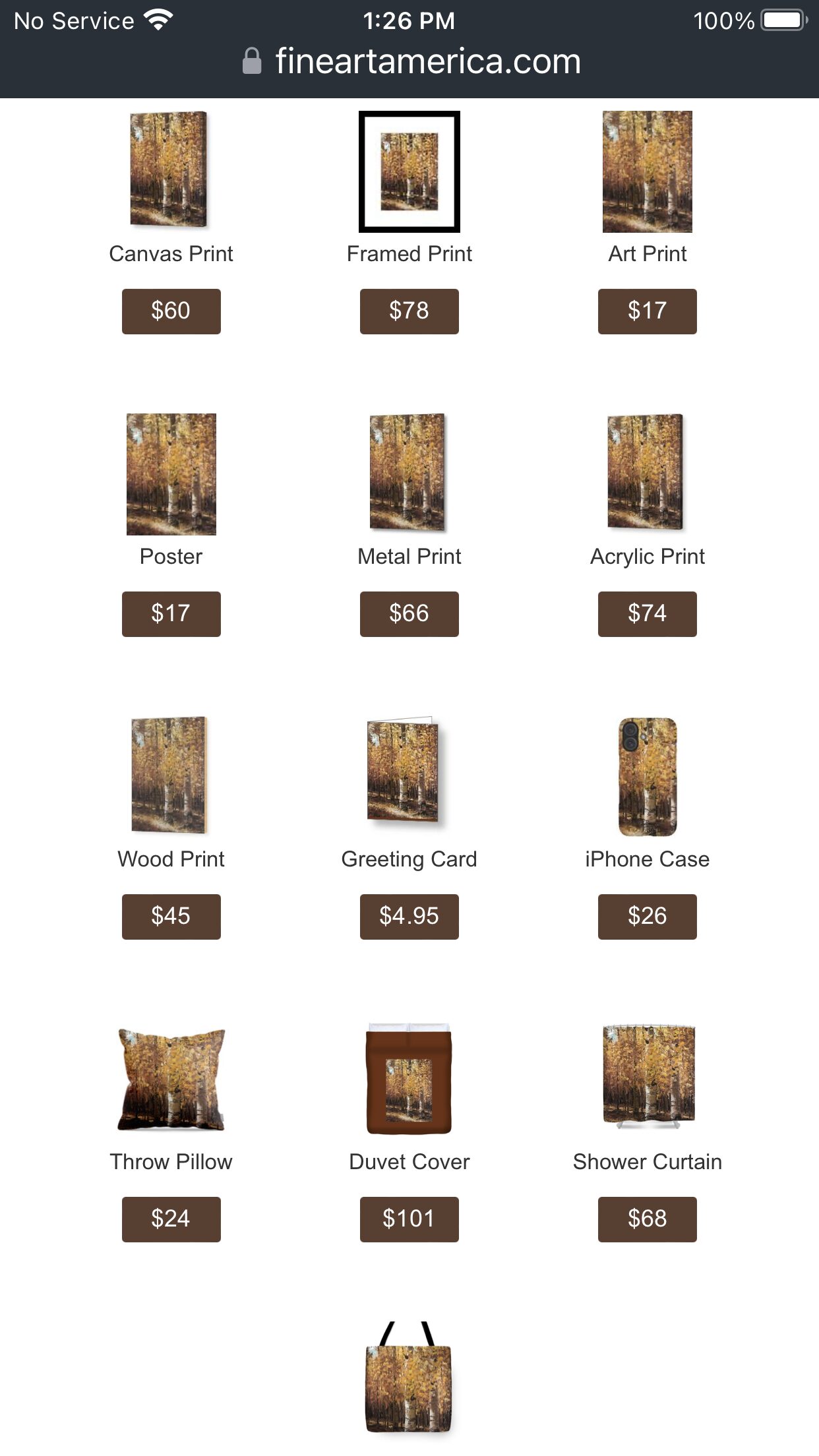Image resolution: width=819 pixels, height=1456 pixels.
Task: Tap the $101 Duvet Cover button
Action: tap(409, 1219)
